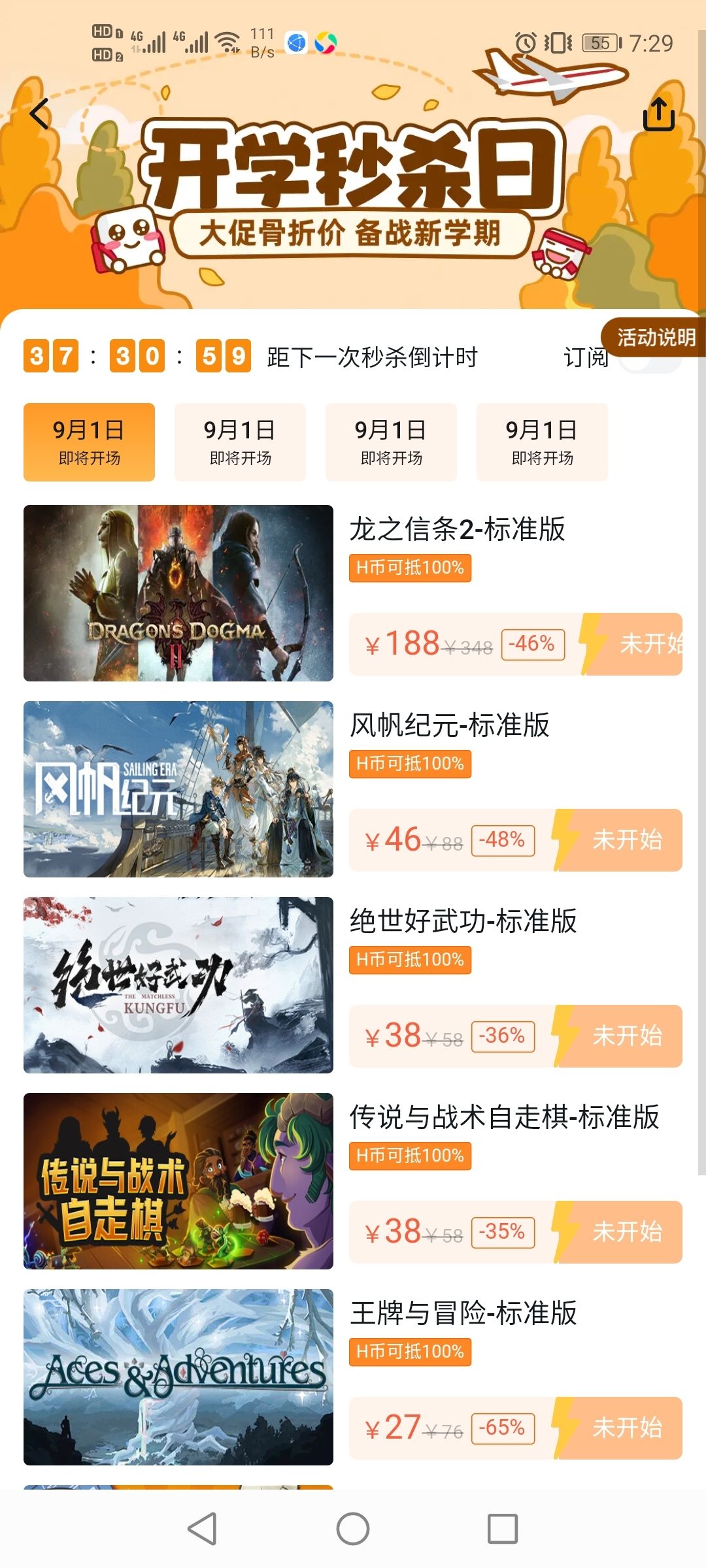Open the 绝世好武功-标准版 game card
The width and height of the screenshot is (706, 1568).
(x=178, y=985)
